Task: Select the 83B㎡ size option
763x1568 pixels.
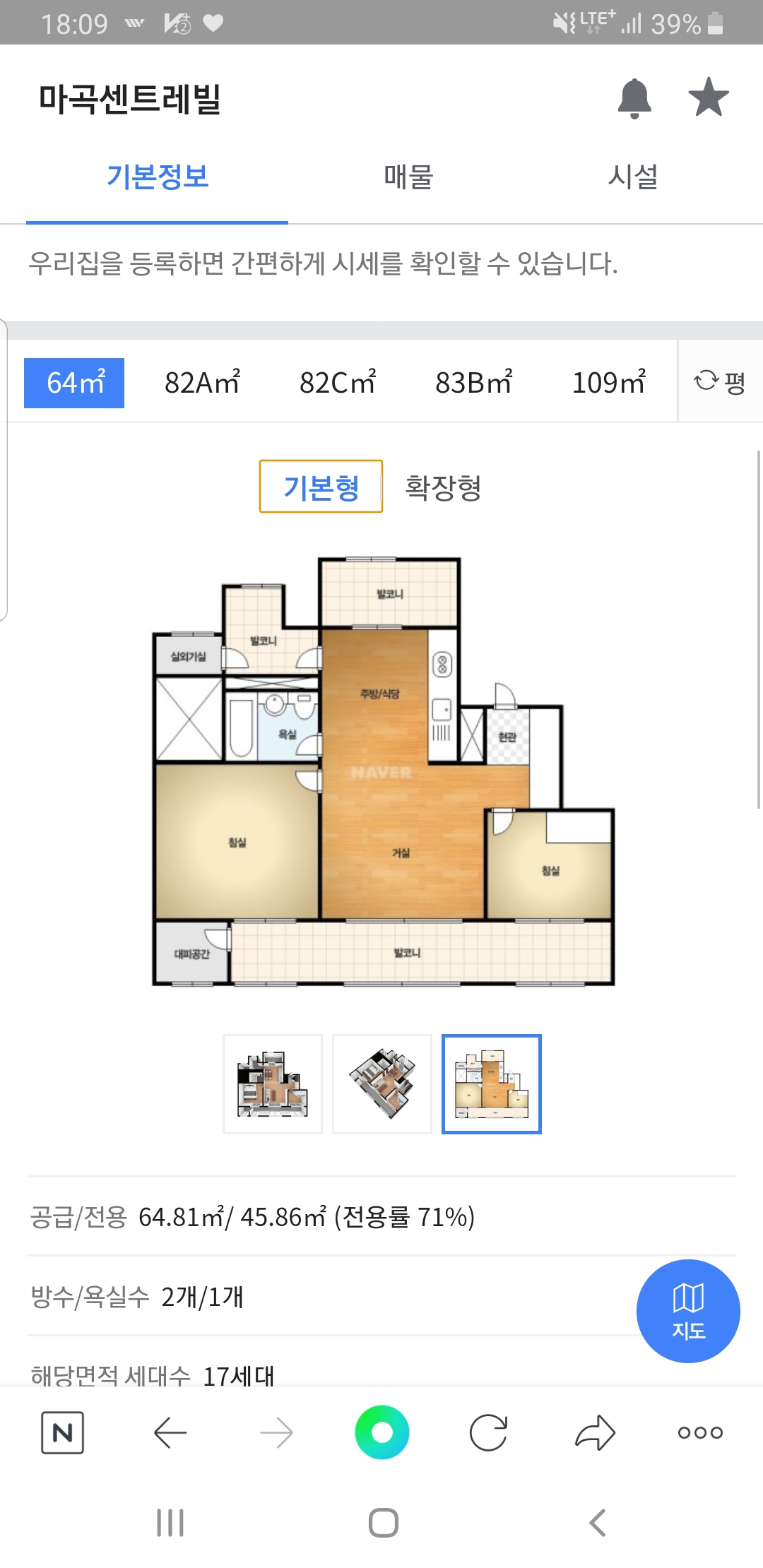Action: 474,383
